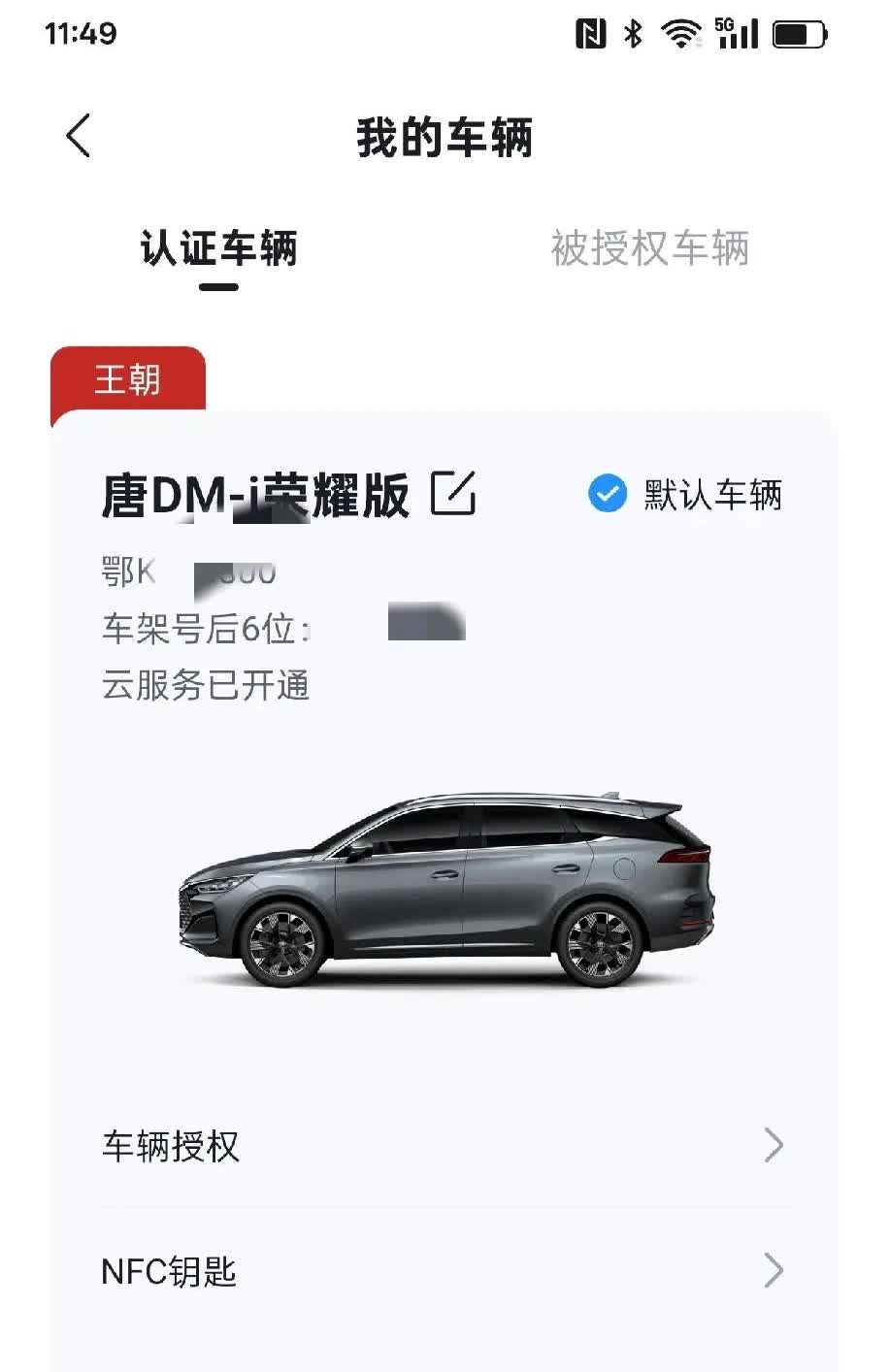Select the 认证车辆 tab
Screen dimensions: 889x1372
point(219,248)
